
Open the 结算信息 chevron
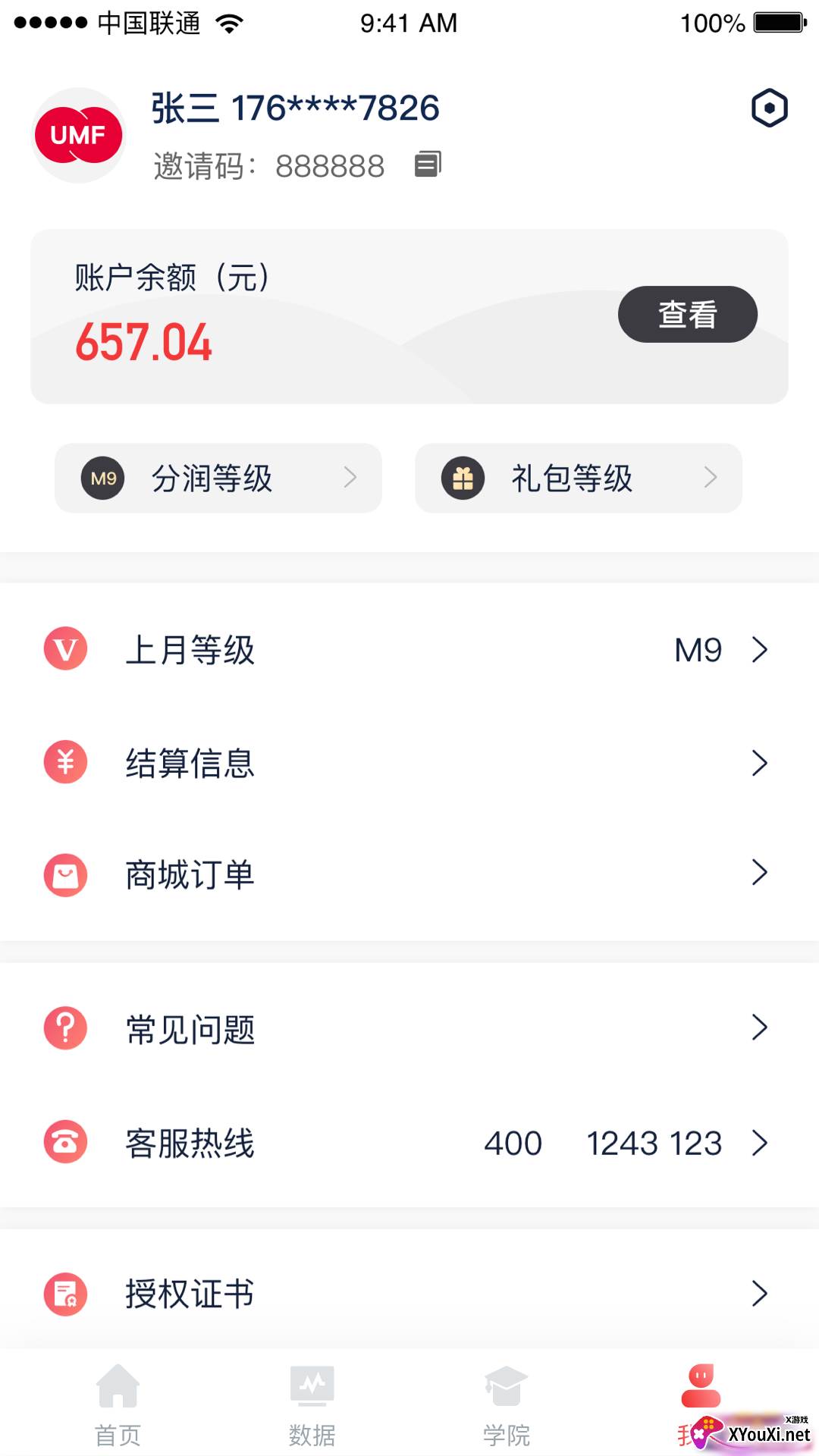point(758,763)
